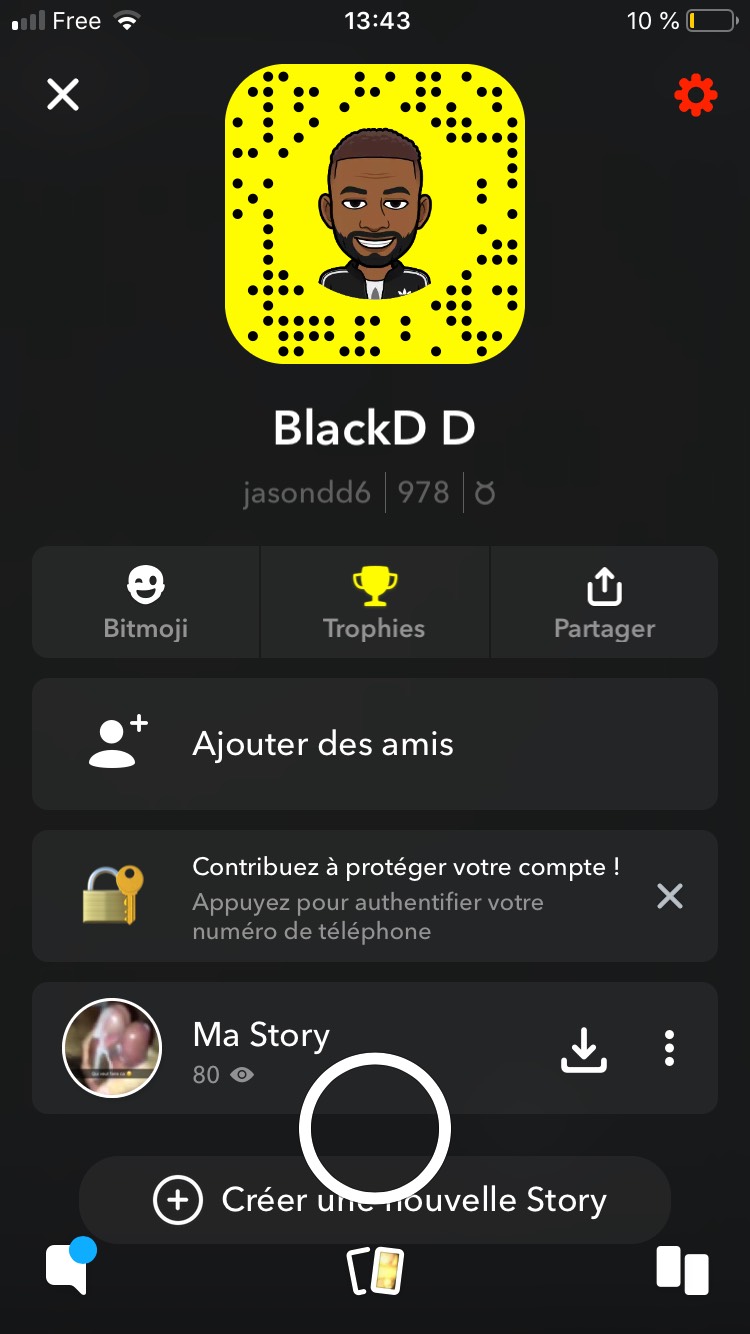Enlarge the yellow Snapcode profile picture
Screen dimensions: 750x1334
tap(375, 214)
